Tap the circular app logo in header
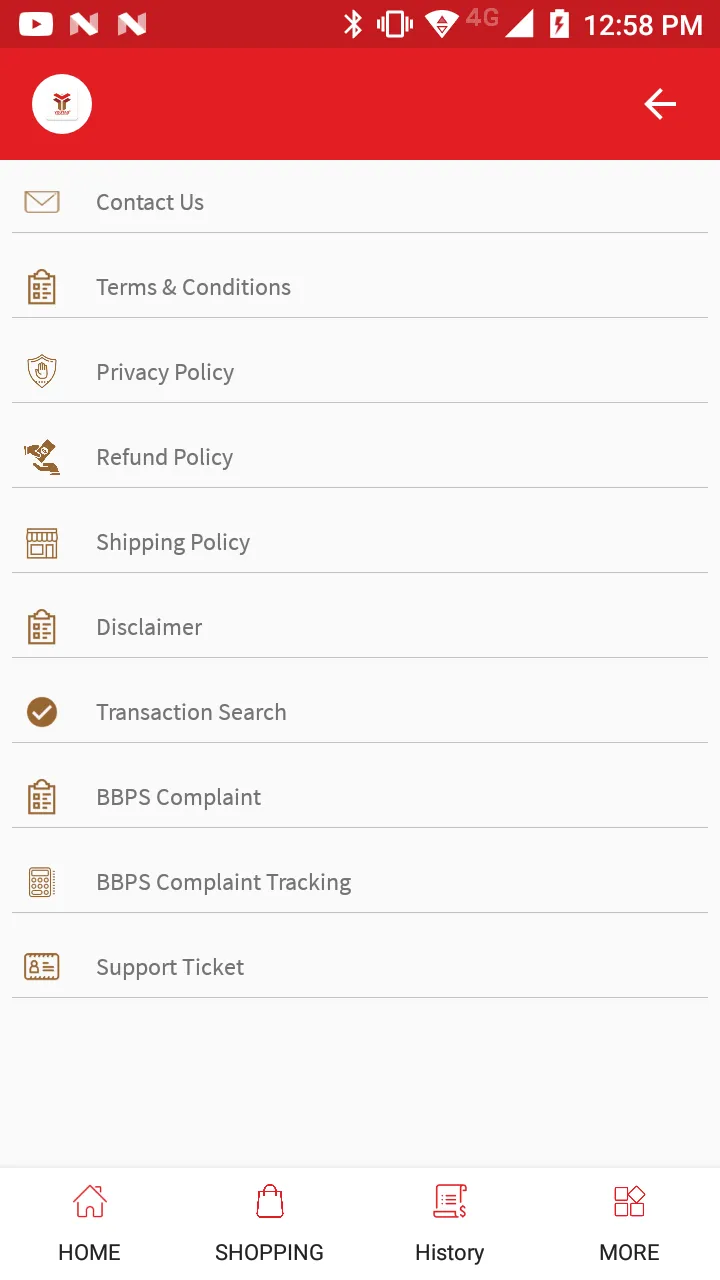 [x=62, y=104]
